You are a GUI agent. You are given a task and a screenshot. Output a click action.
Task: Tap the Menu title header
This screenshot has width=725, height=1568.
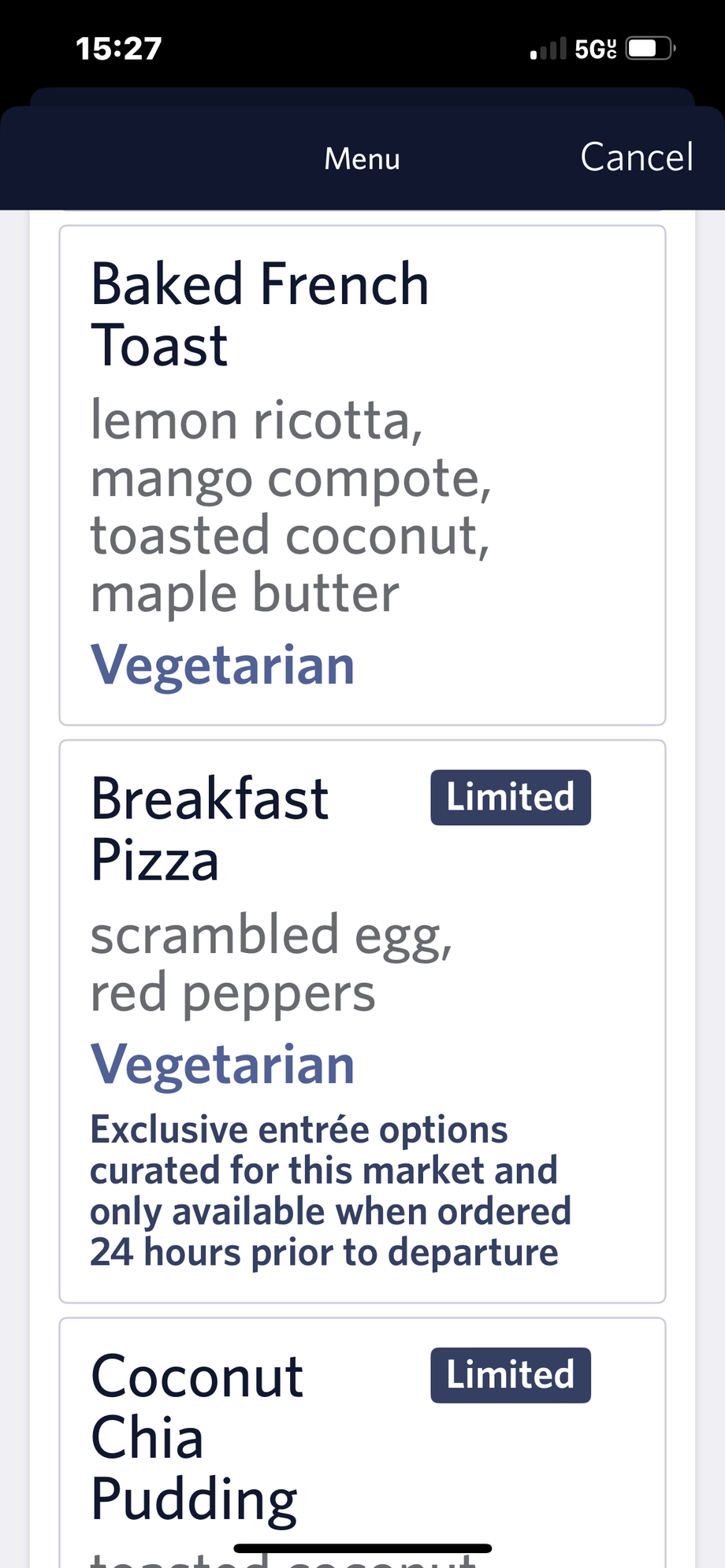pos(362,158)
